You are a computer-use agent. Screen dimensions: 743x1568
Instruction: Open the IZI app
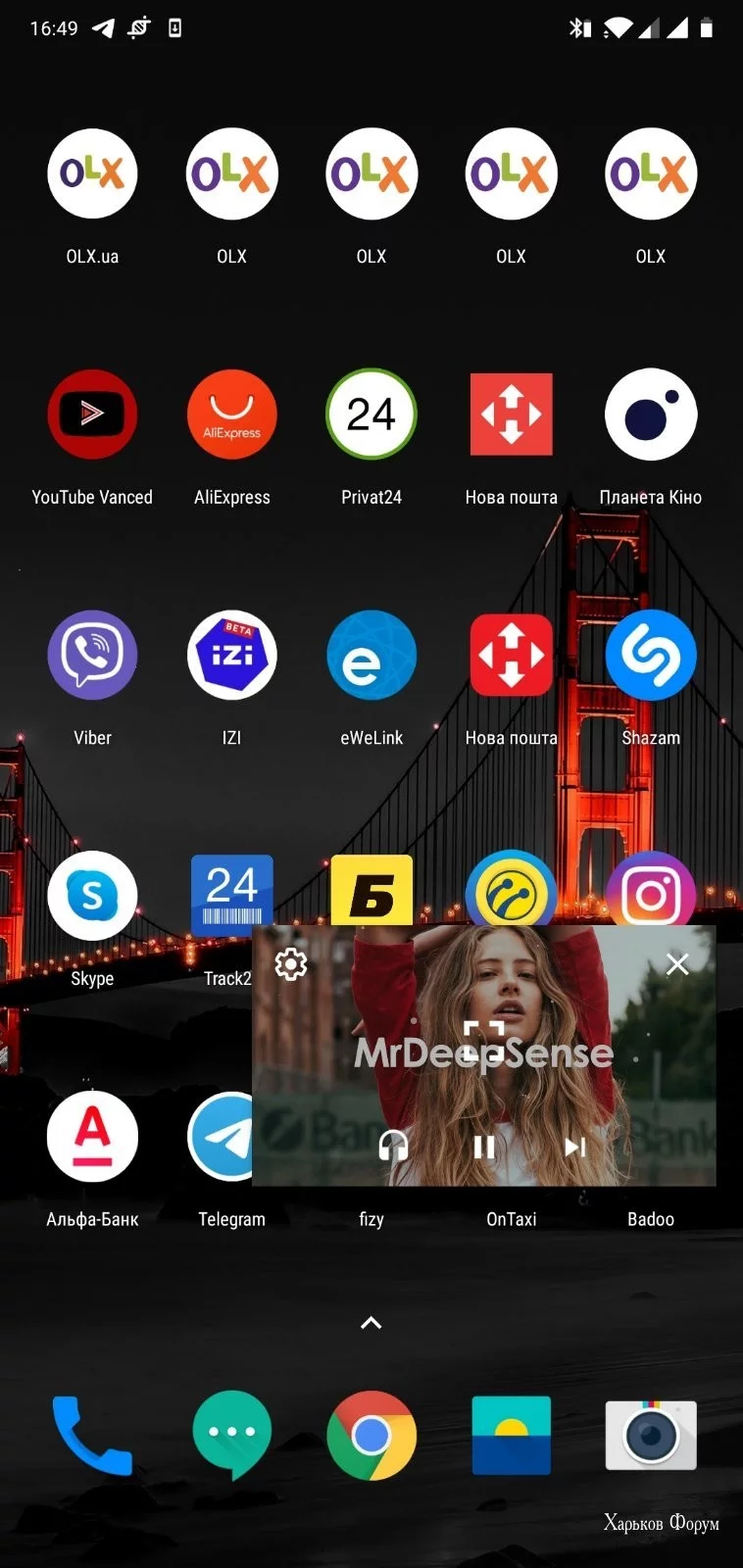tap(232, 655)
